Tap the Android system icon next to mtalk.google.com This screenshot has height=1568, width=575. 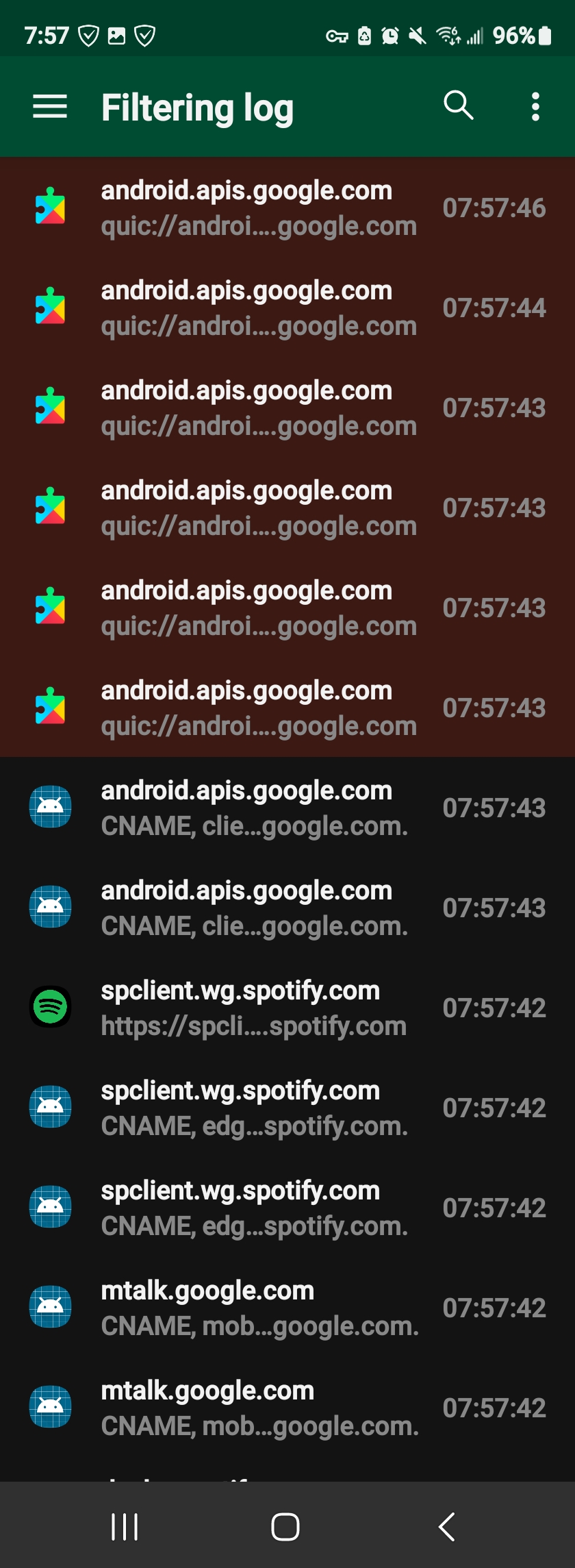[50, 1306]
